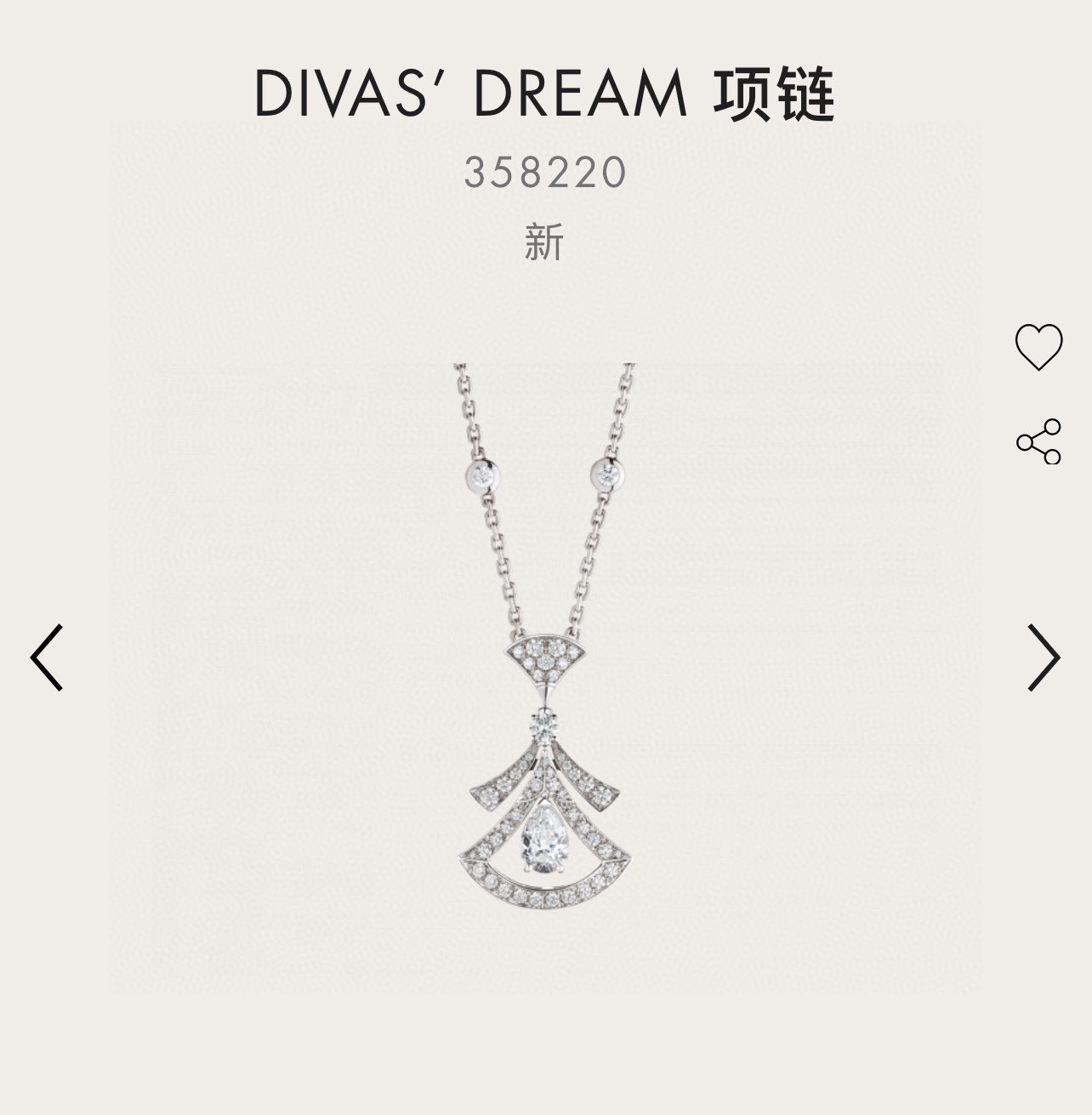Add the Divas' Dream necklace to wishlist
1092x1115 pixels.
tap(1038, 347)
